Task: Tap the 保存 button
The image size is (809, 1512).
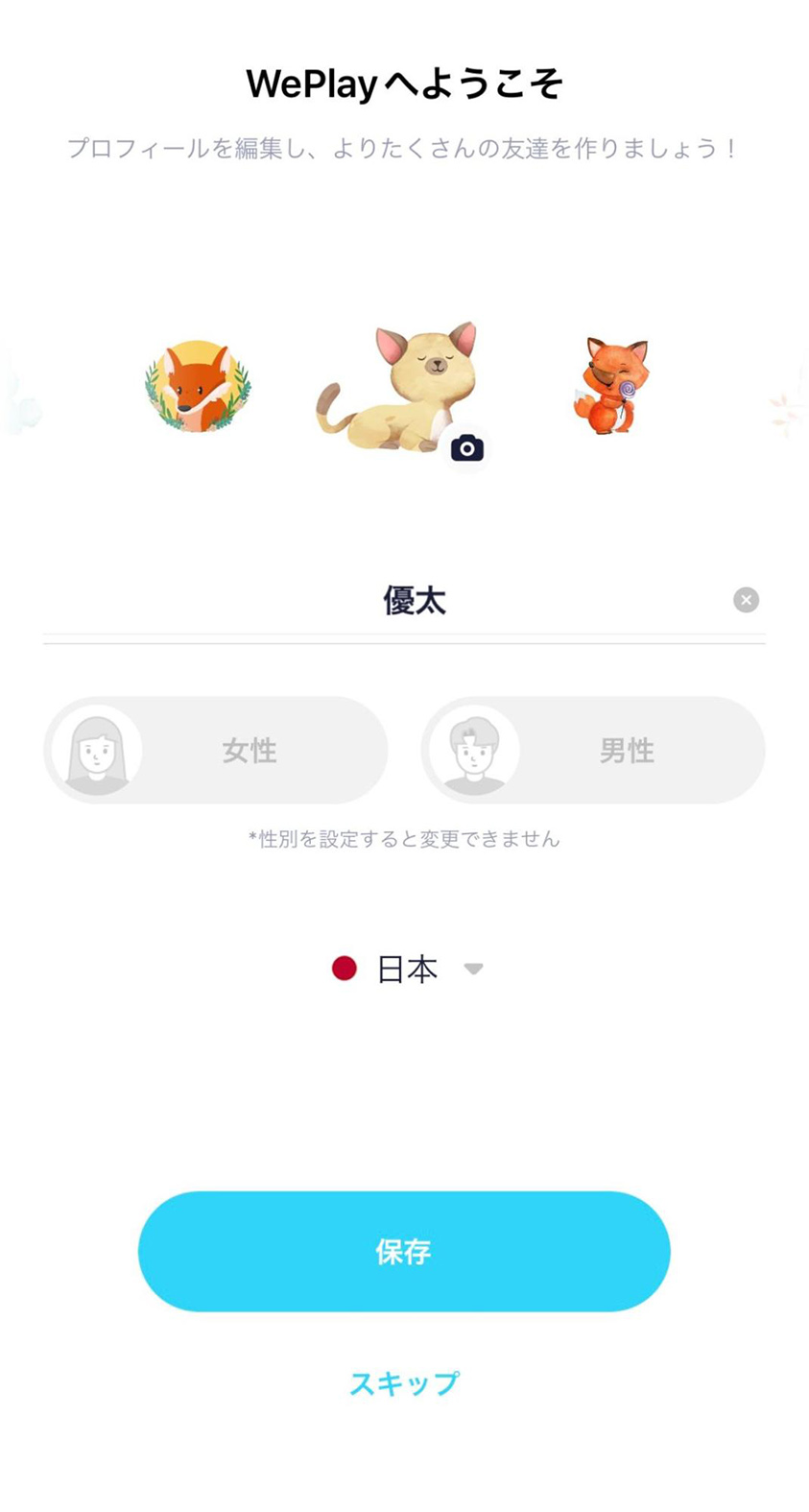Action: 404,1251
